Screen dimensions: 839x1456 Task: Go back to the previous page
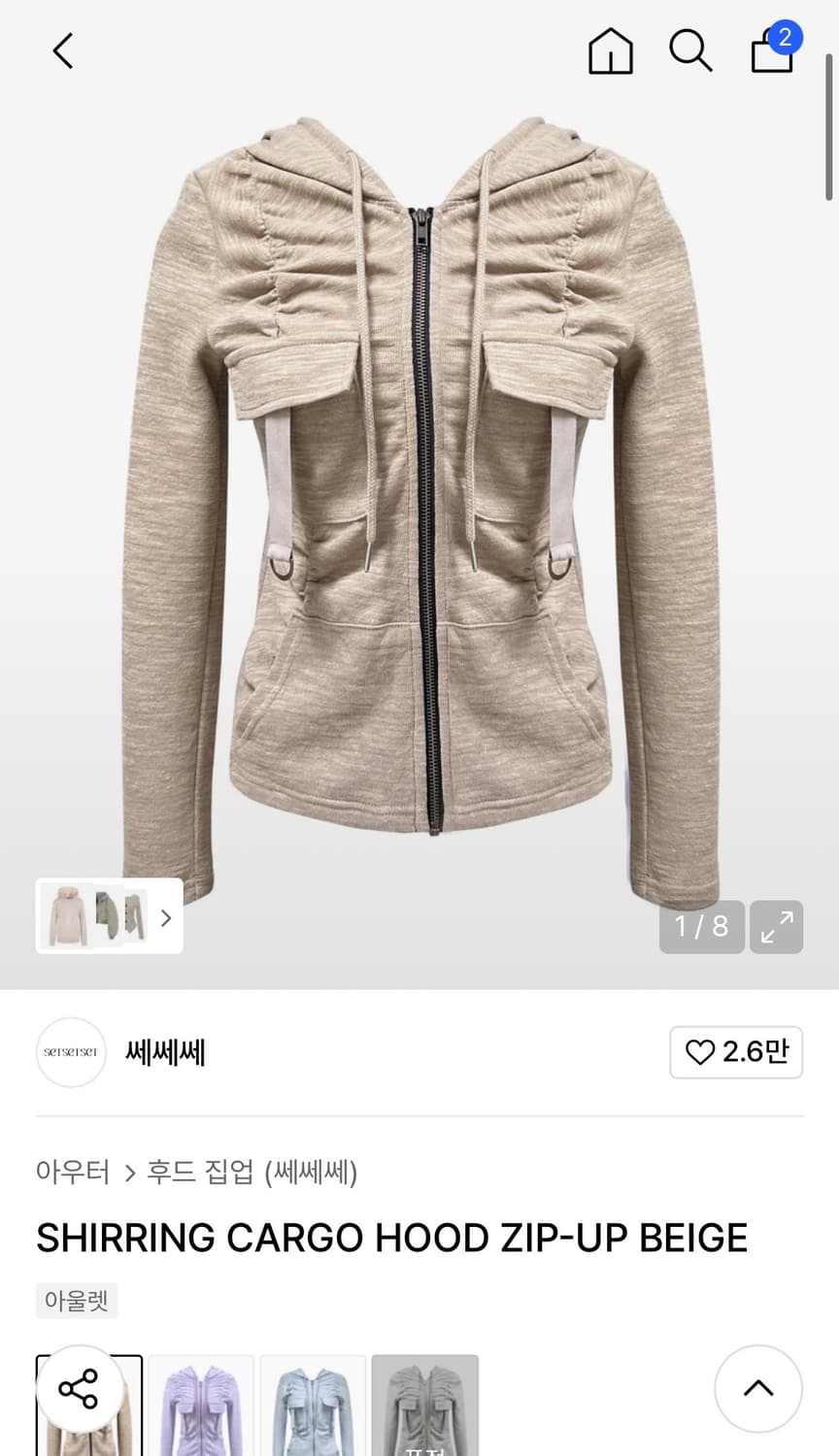click(x=63, y=50)
